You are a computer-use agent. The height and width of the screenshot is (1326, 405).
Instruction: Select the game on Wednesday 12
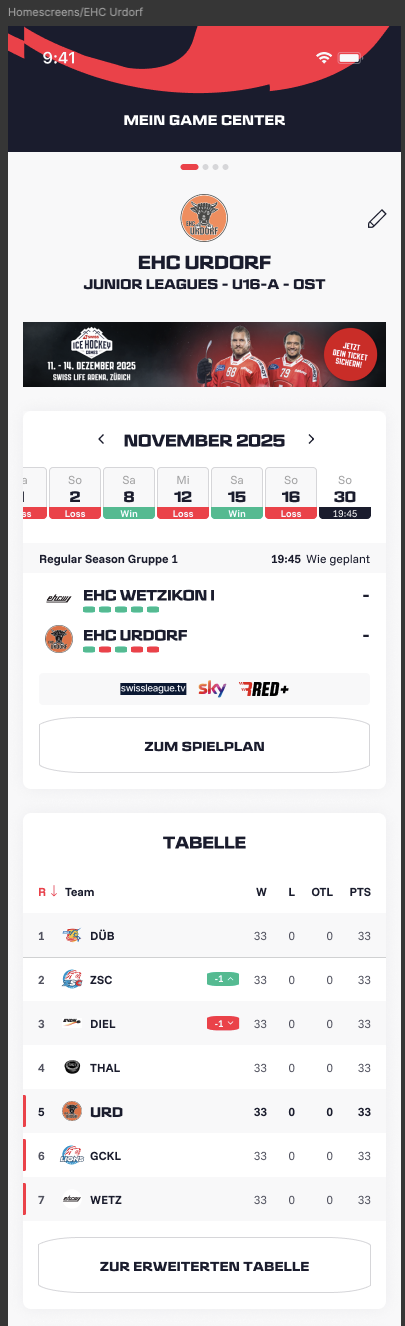[x=183, y=493]
